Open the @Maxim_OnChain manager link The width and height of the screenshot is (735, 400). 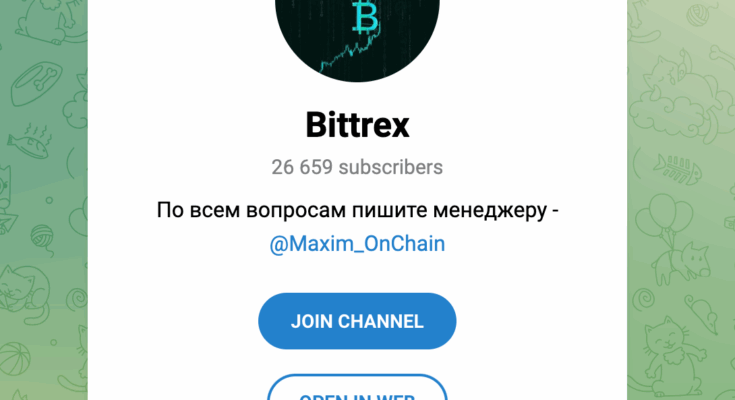(x=357, y=244)
